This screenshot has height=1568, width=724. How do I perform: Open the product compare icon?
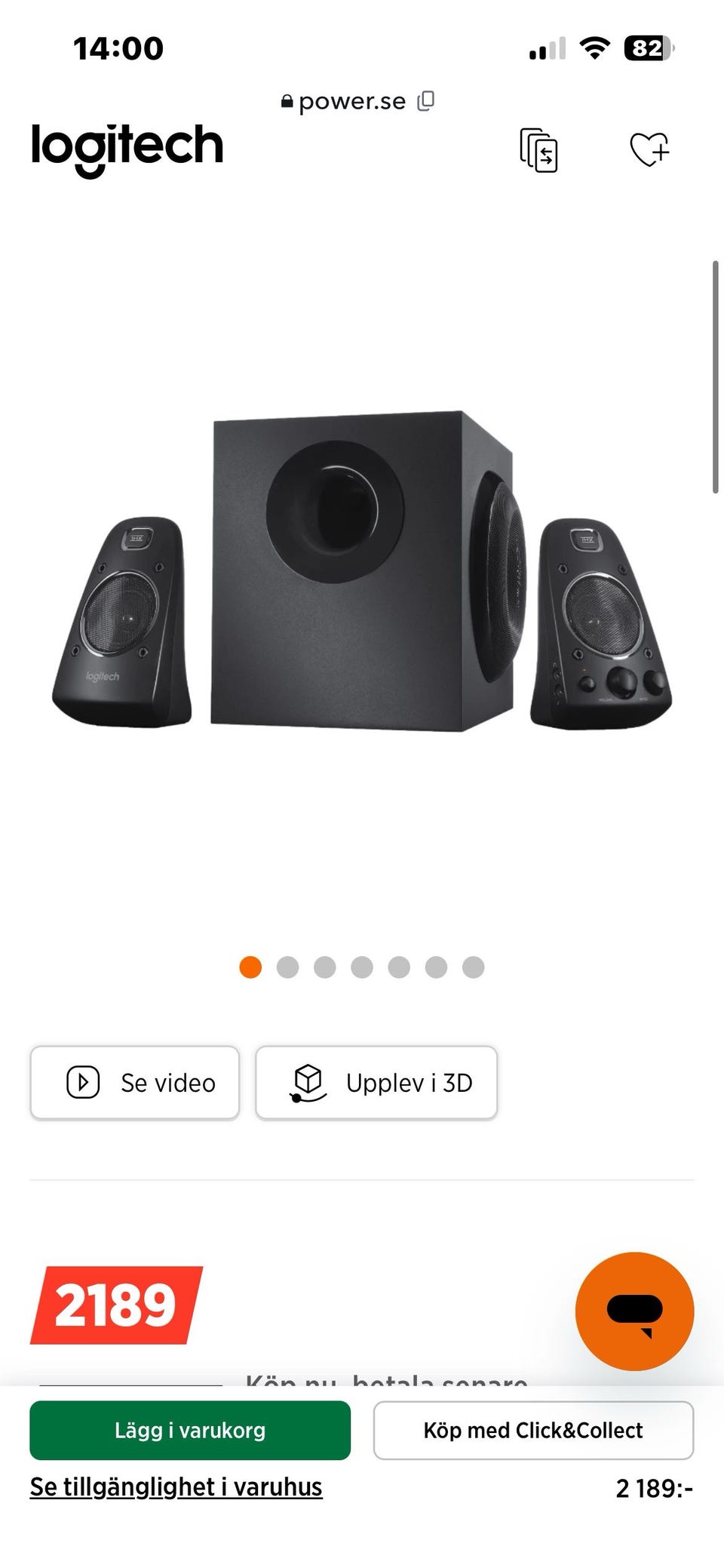pos(538,149)
